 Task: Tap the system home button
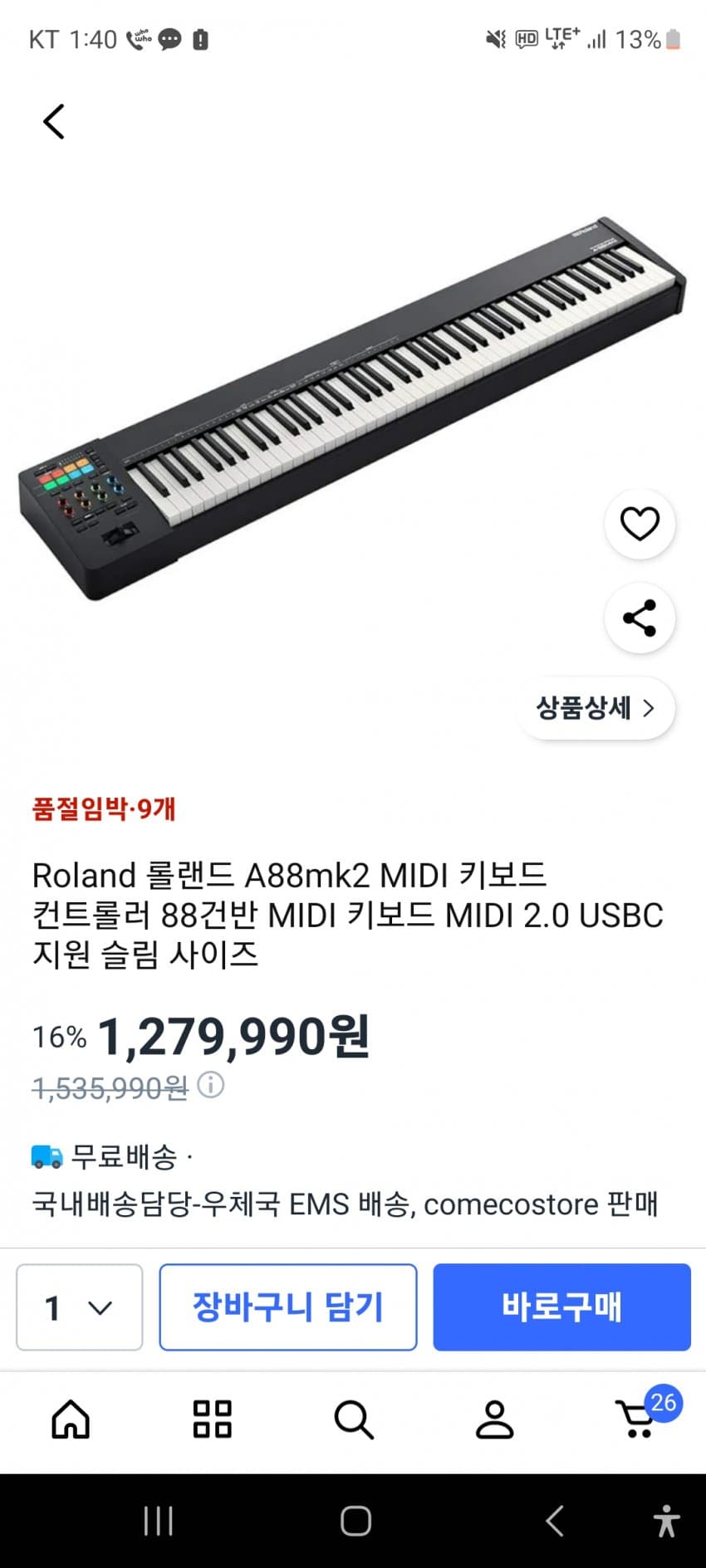pyautogui.click(x=355, y=1521)
